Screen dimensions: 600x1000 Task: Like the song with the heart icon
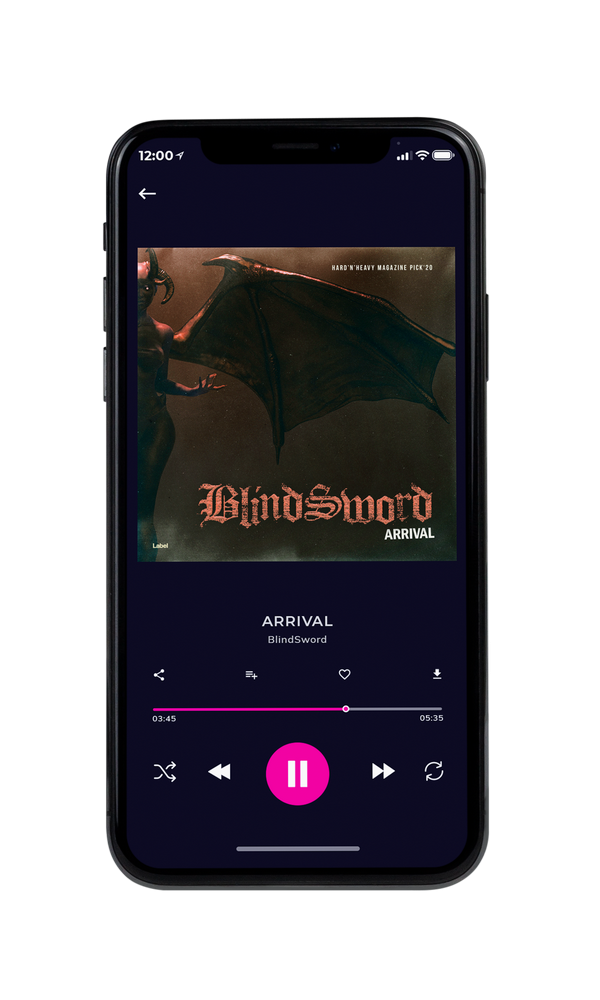coord(344,674)
